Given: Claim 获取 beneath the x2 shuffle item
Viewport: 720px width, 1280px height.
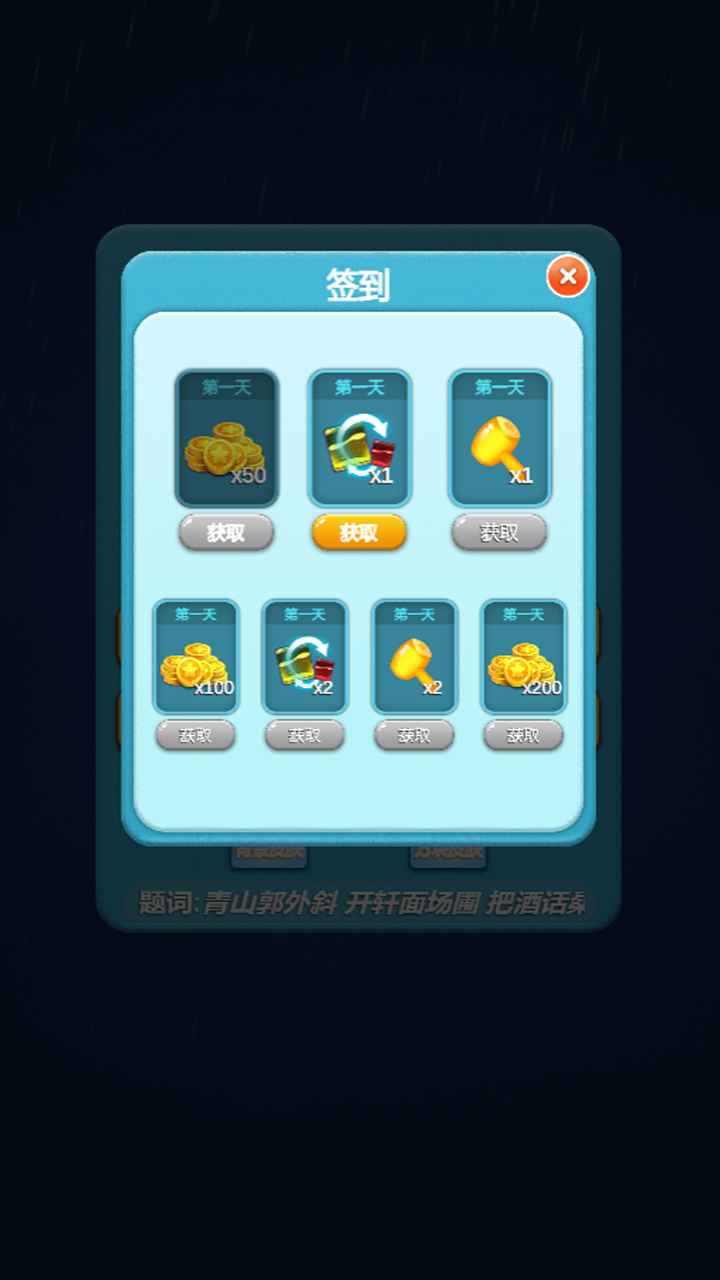Looking at the screenshot, I should coord(305,735).
